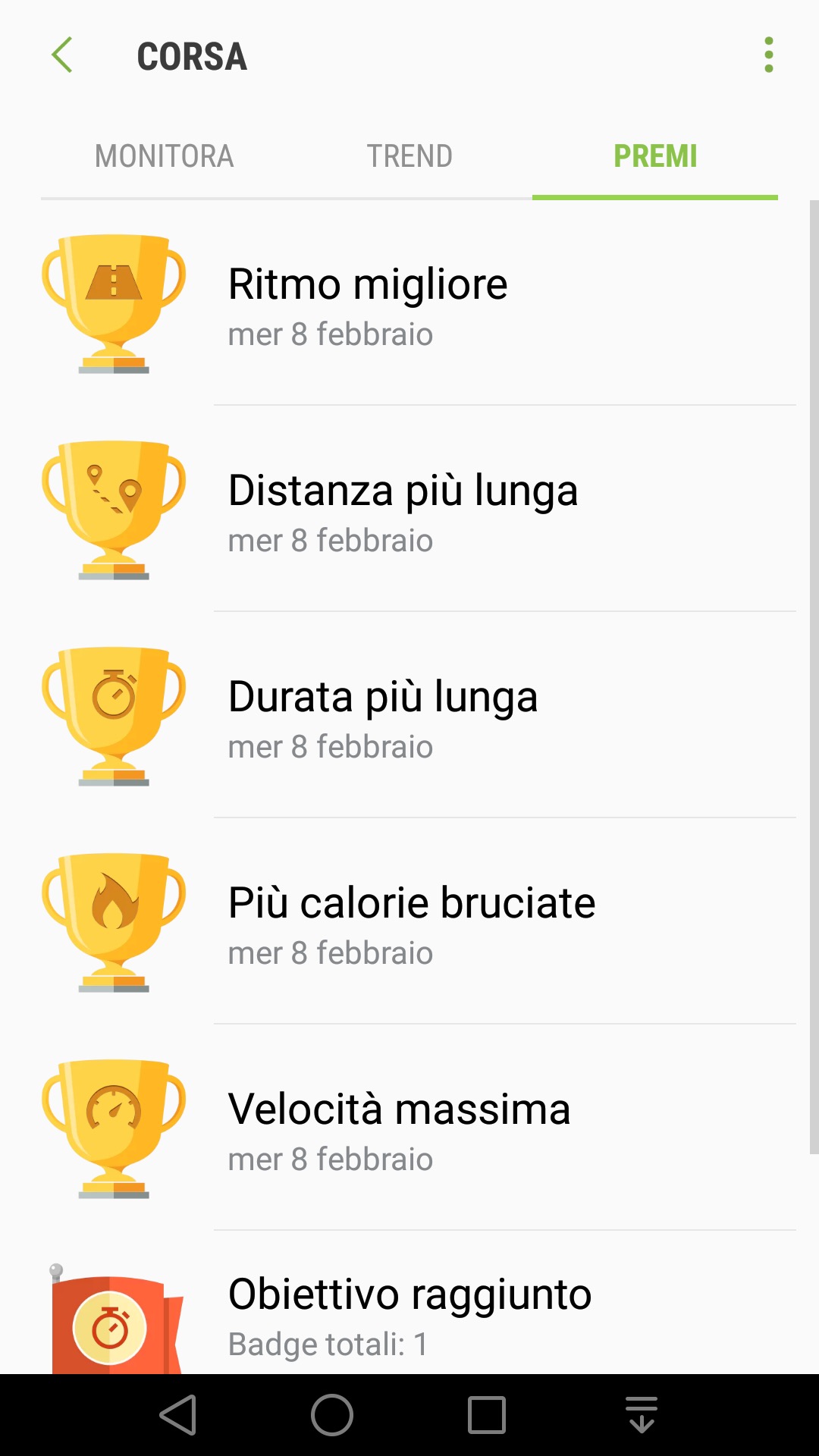
Task: Select the PREMI tab
Action: (x=654, y=156)
